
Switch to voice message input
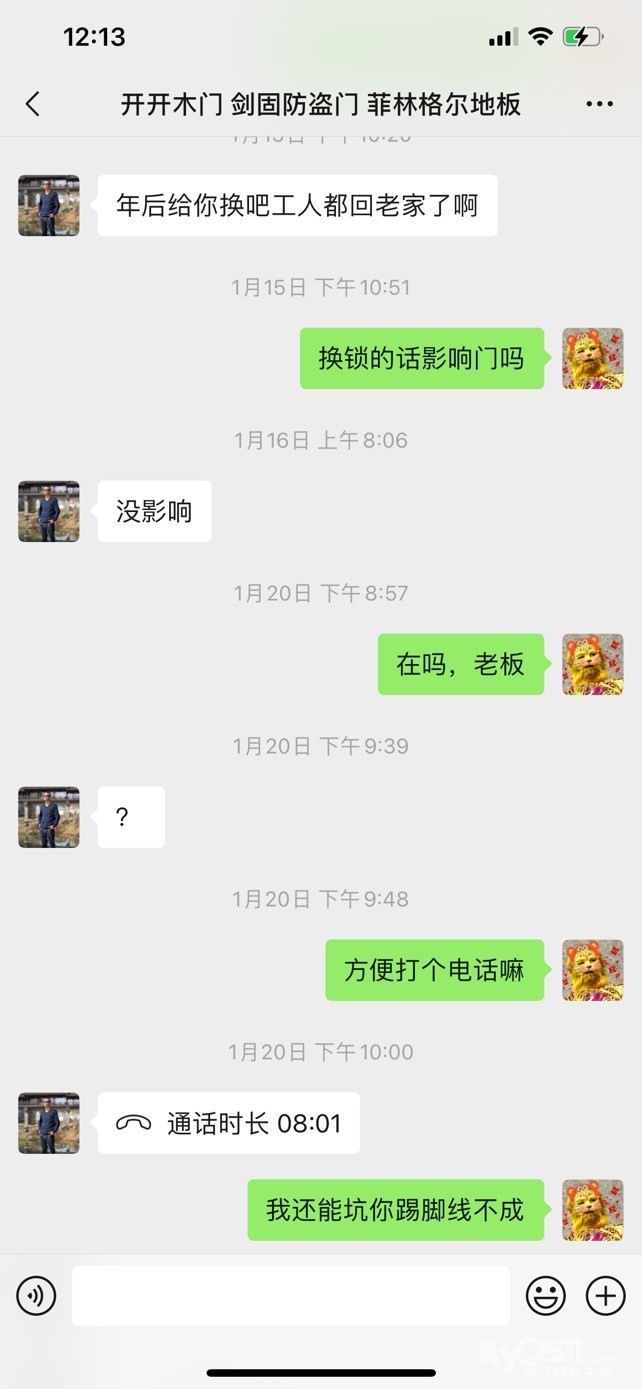coord(37,1296)
